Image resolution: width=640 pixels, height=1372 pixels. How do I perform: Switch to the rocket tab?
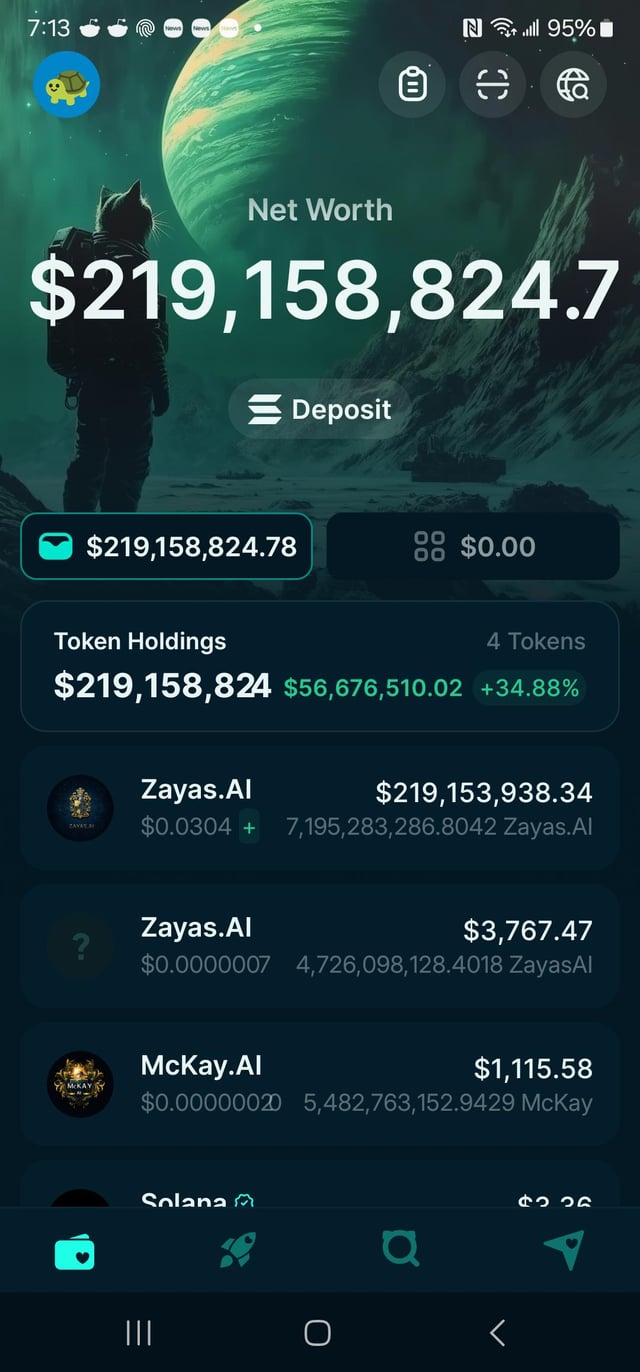pos(238,1250)
